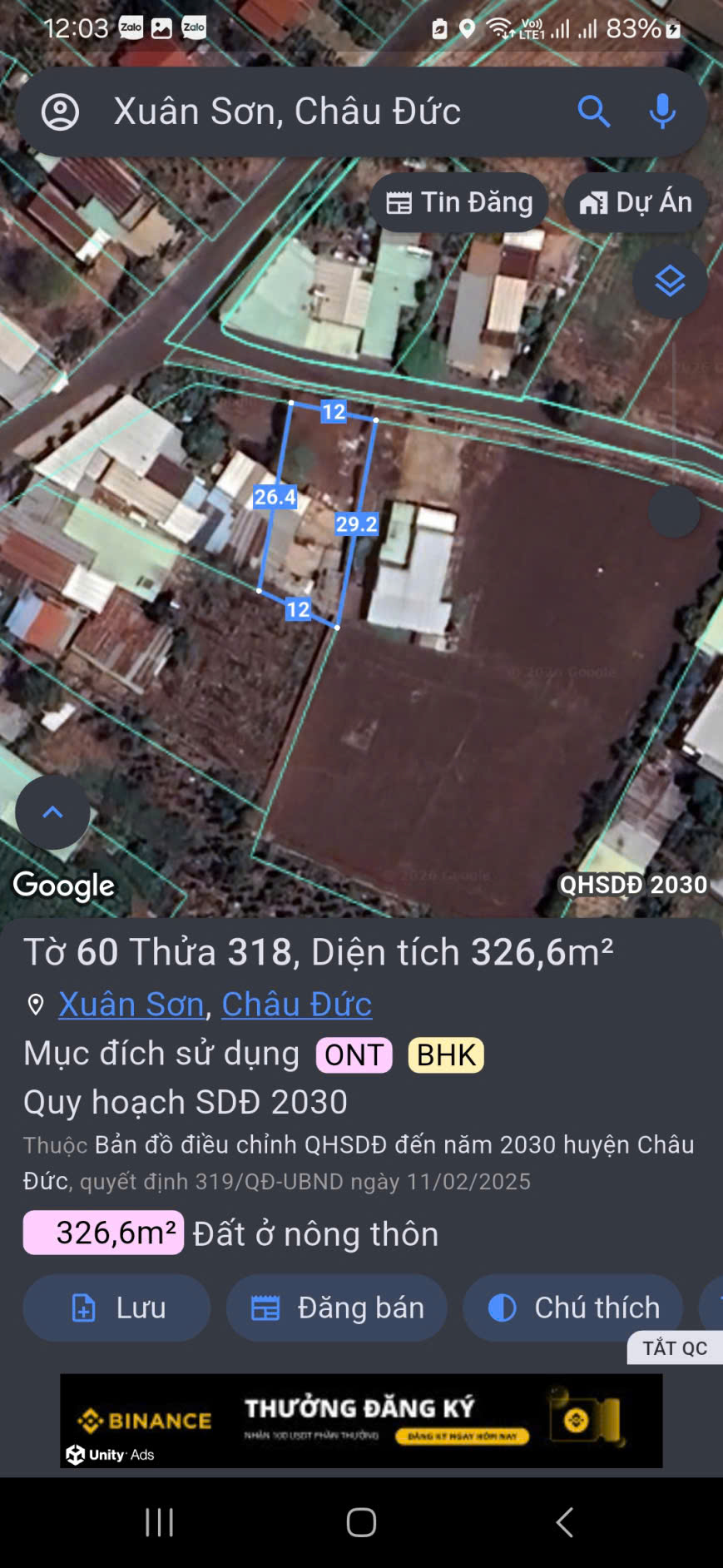Screen dimensions: 723x1568
Task: Dismiss the ad with TẮT QC
Action: 675,1348
